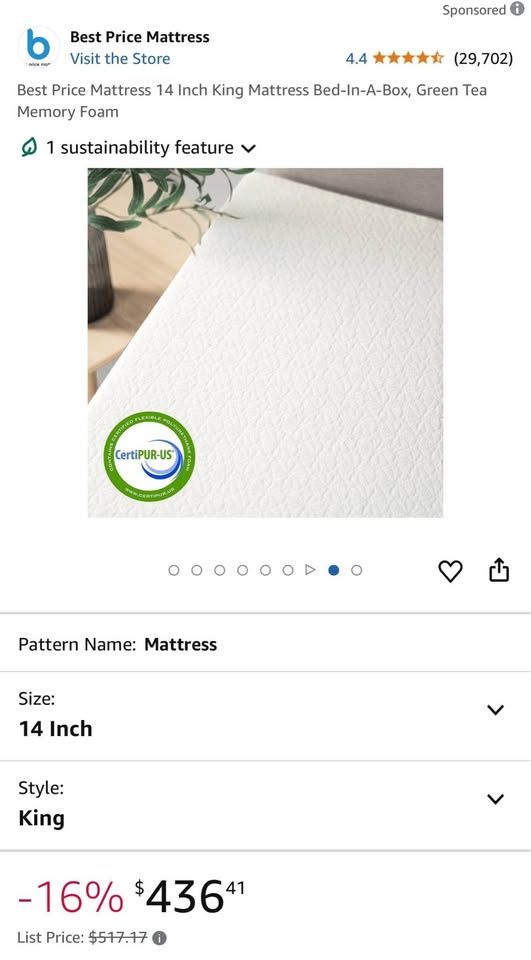Viewport: 531px width, 960px height.
Task: Open the Size 14 Inch dropdown
Action: point(265,716)
